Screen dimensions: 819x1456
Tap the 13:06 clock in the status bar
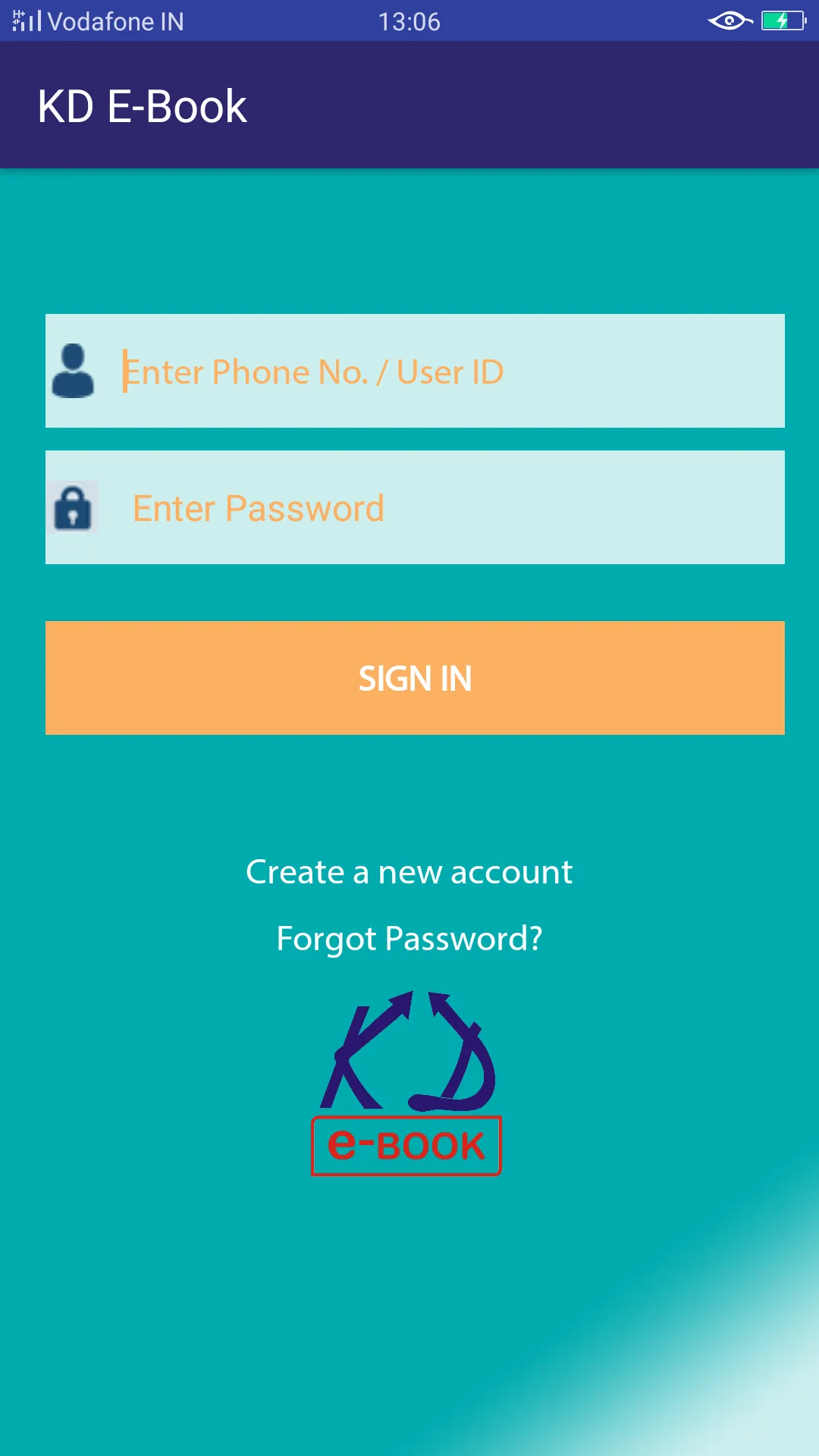(x=409, y=22)
